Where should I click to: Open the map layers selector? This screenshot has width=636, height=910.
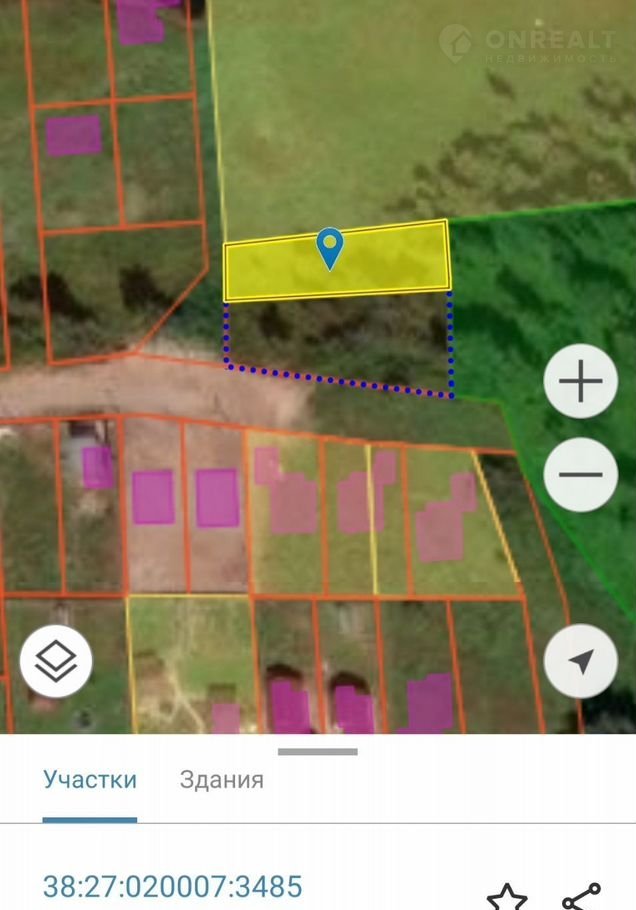[56, 661]
